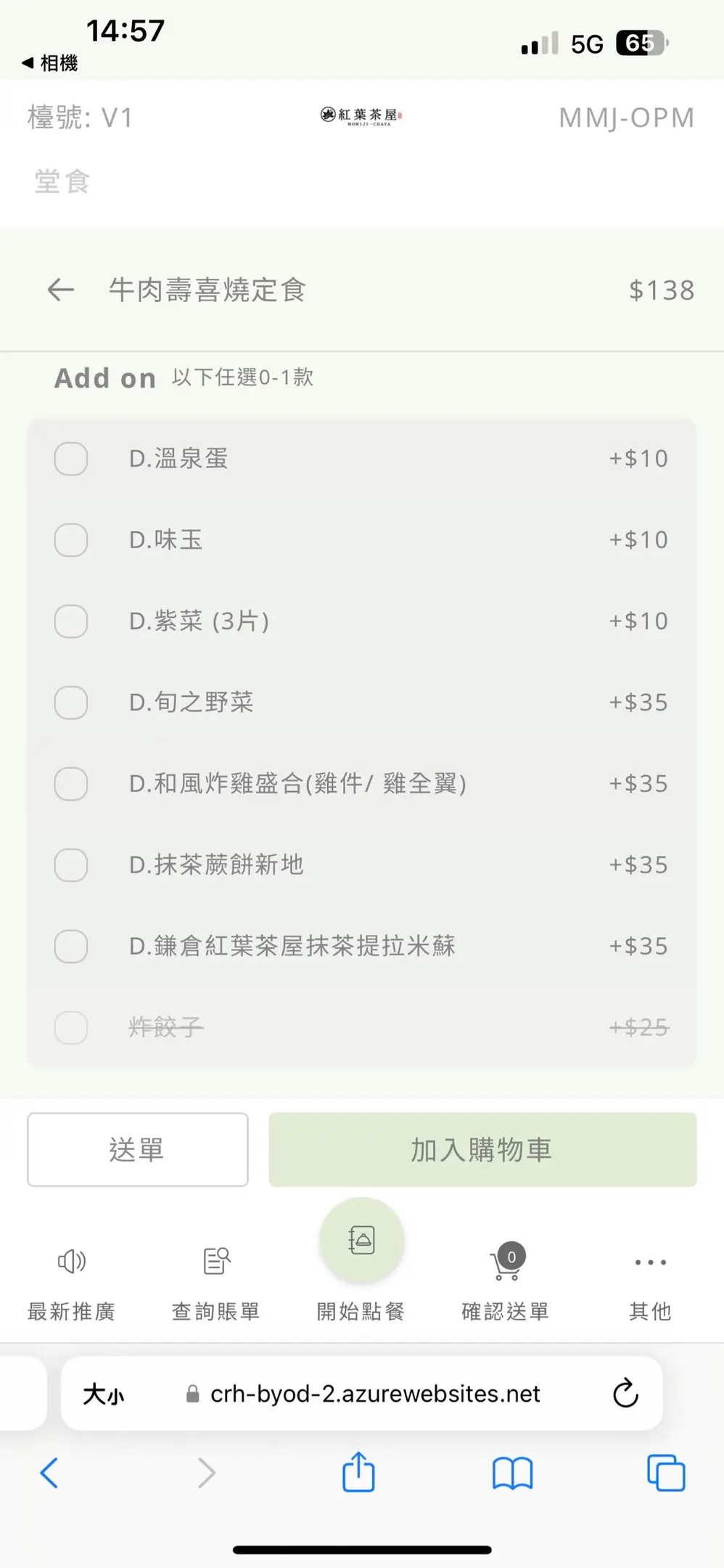Show all open Safari tabs
724x1568 pixels.
pyautogui.click(x=665, y=1473)
